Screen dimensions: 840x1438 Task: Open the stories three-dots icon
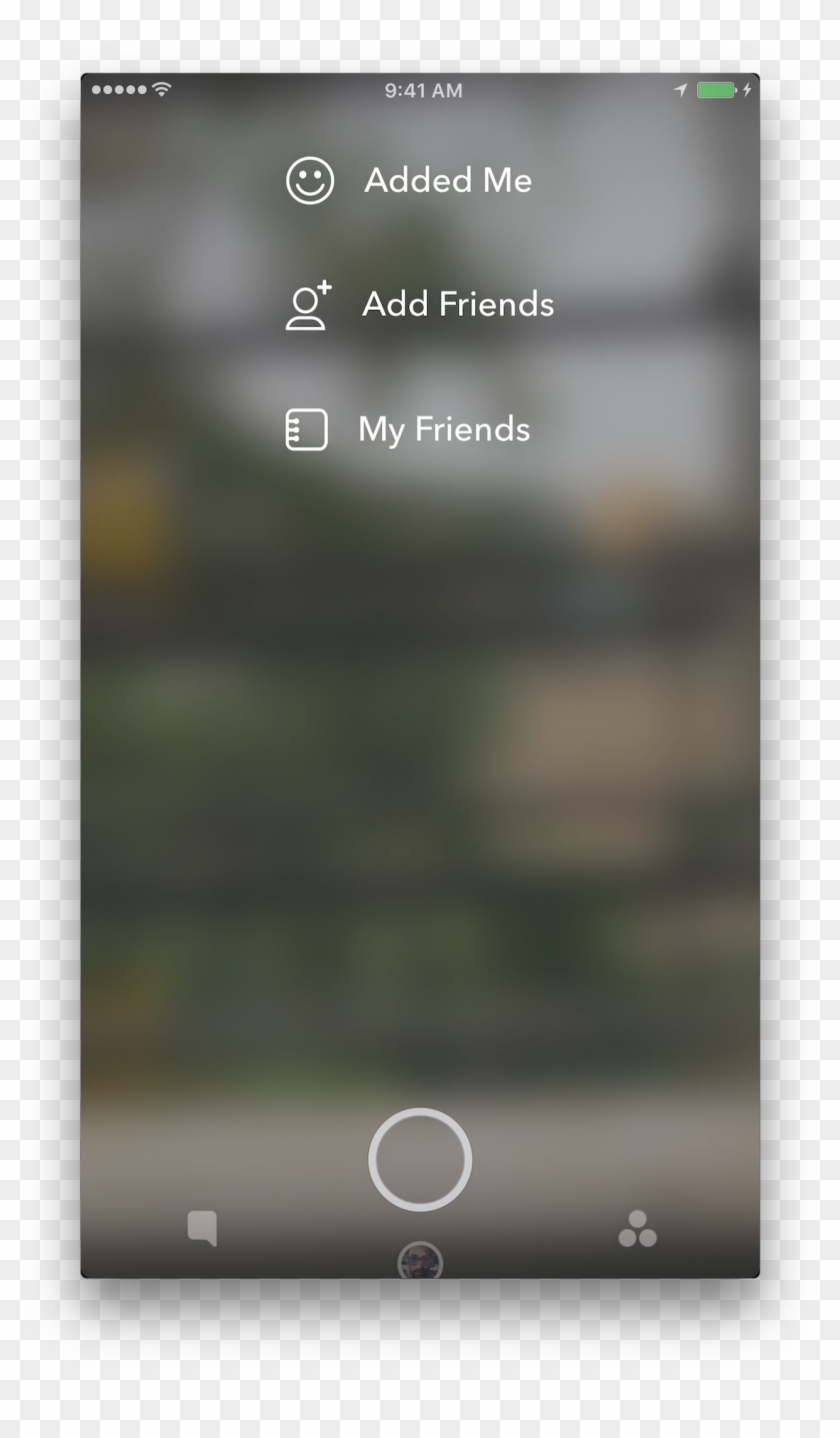tap(637, 1230)
